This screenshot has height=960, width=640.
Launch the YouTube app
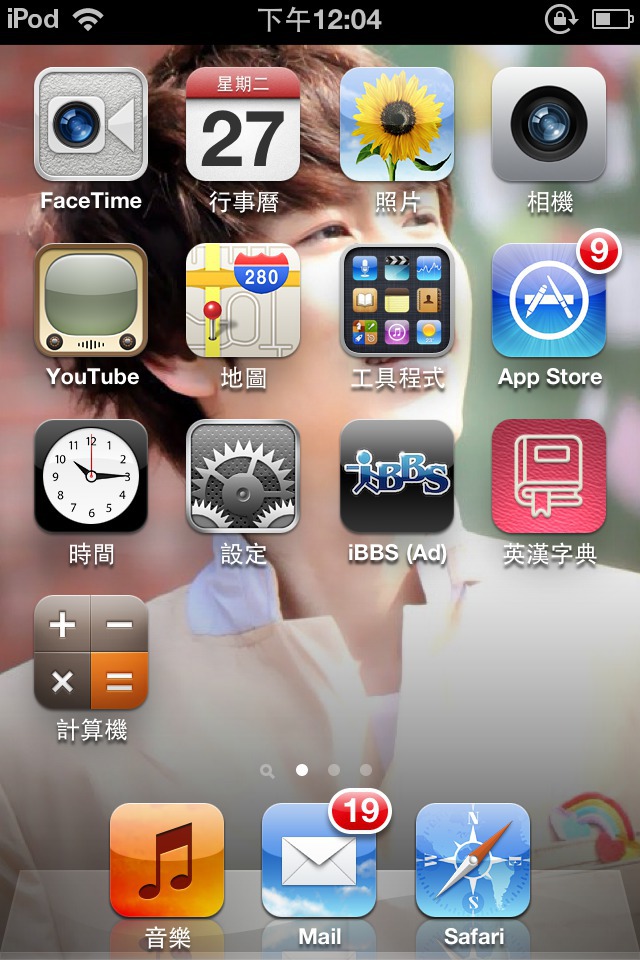tap(91, 300)
